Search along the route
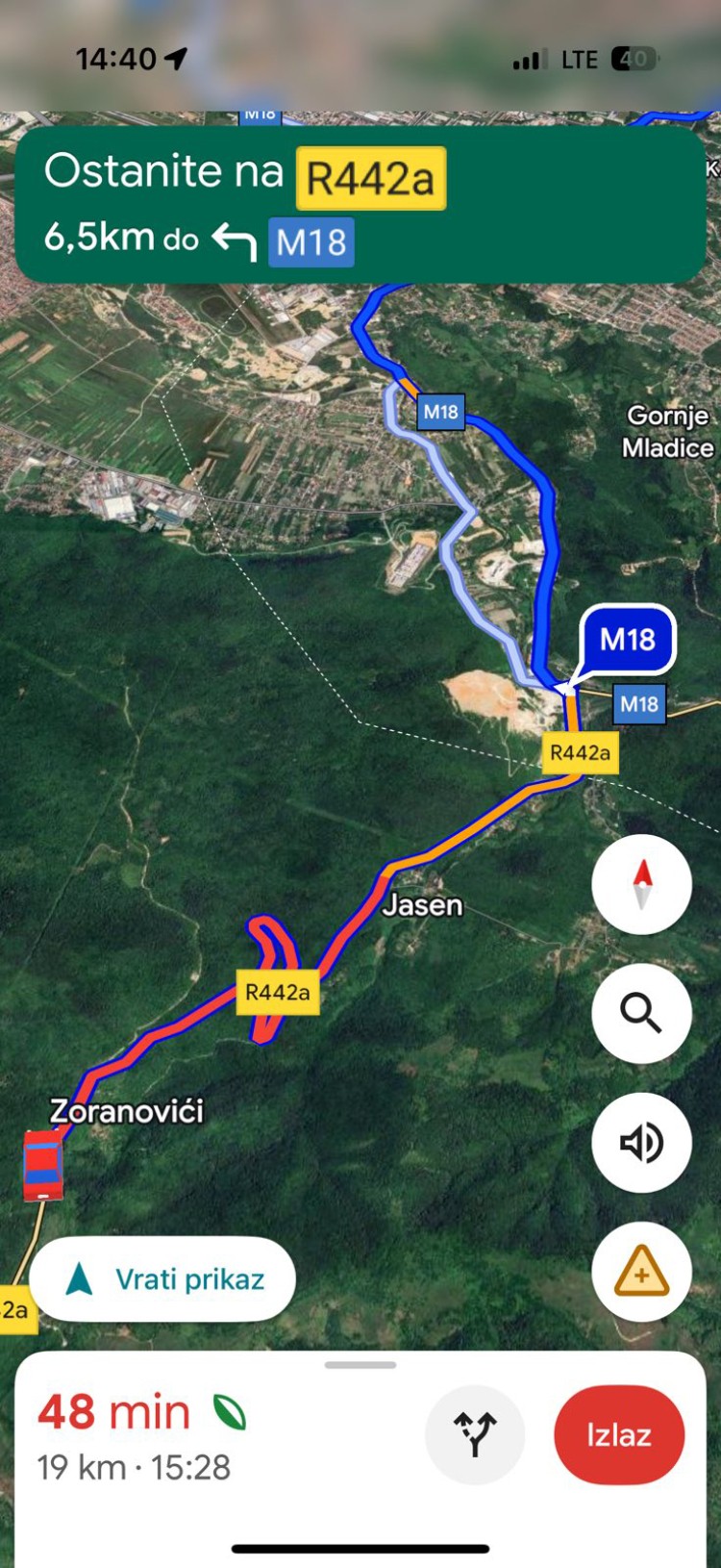This screenshot has width=721, height=1568. point(641,1013)
